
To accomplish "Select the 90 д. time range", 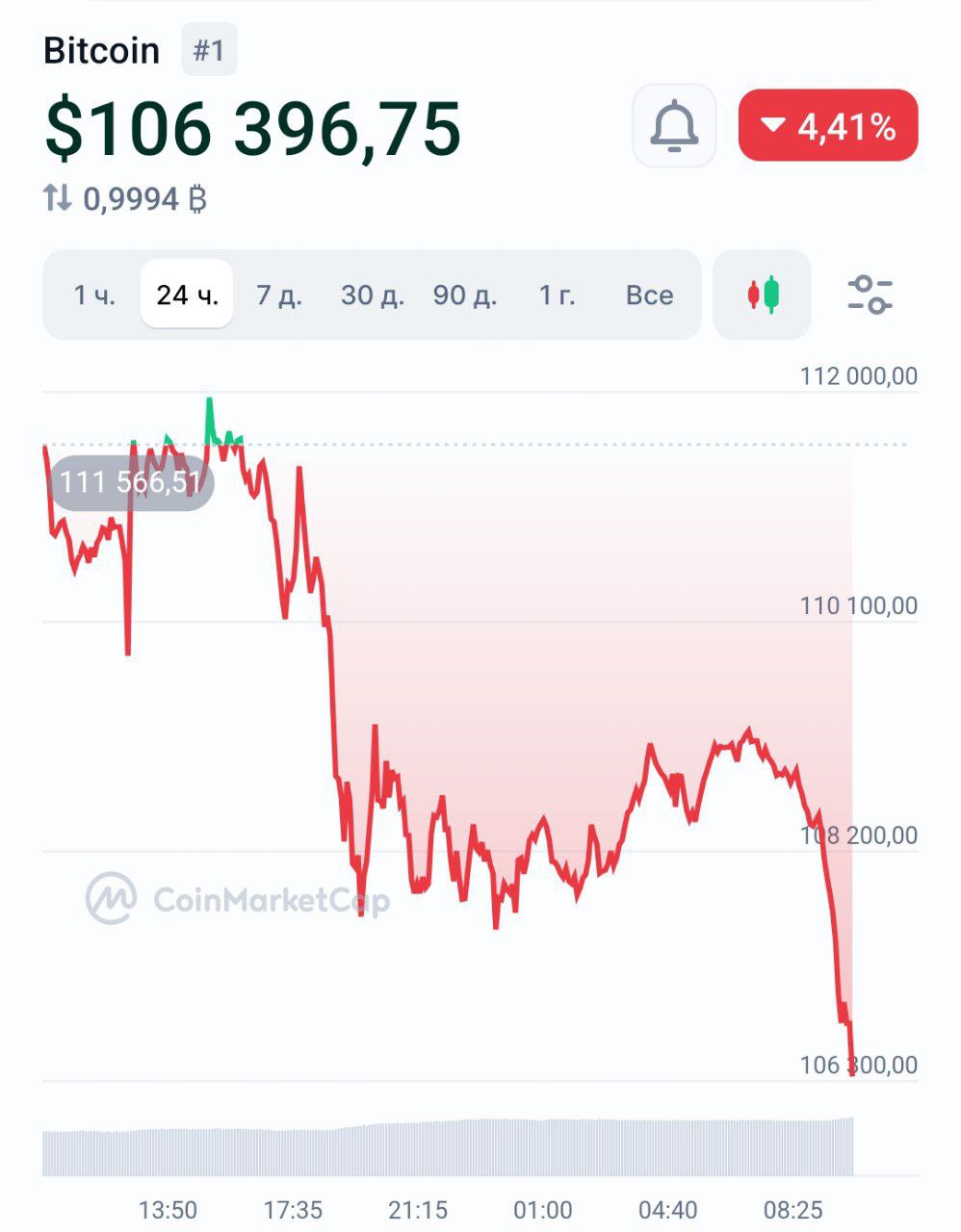I will (465, 295).
